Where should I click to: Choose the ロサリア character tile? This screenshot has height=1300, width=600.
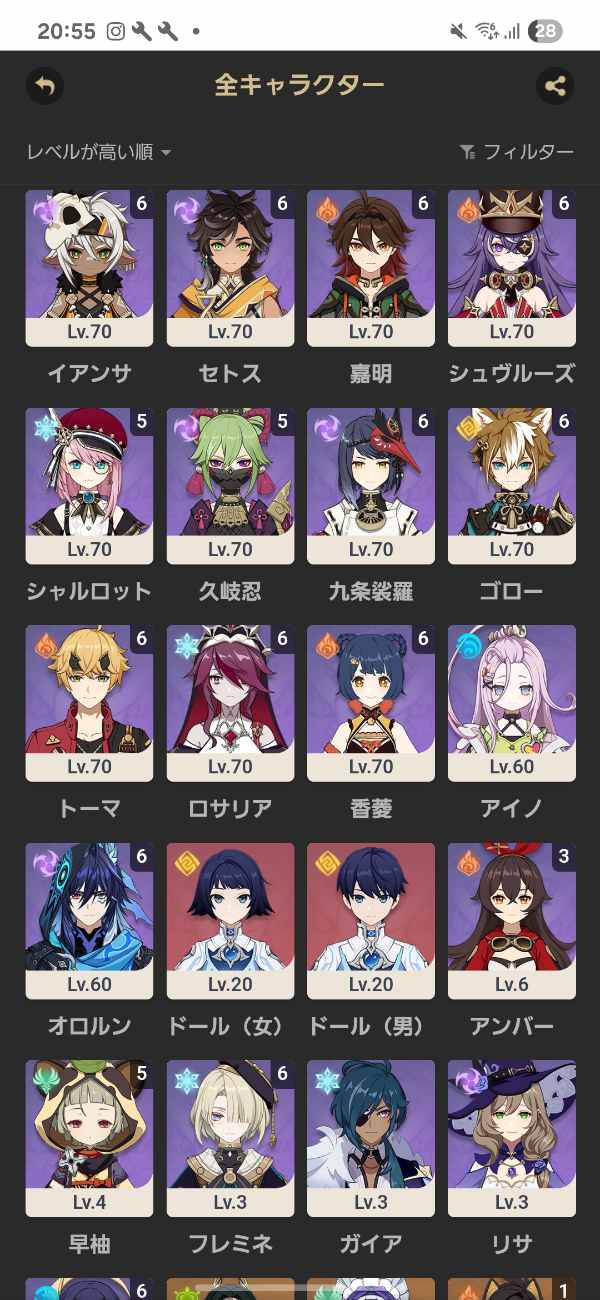(230, 702)
